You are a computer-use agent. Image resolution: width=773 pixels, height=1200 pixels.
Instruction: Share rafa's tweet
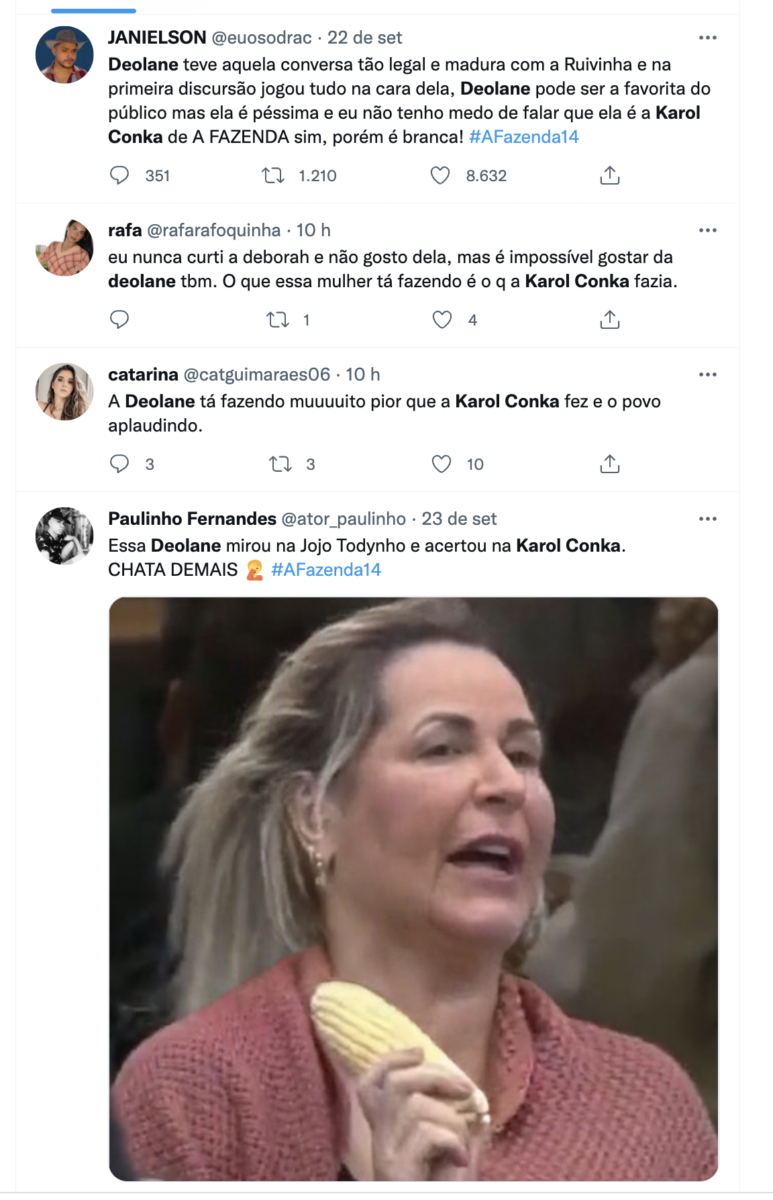609,320
